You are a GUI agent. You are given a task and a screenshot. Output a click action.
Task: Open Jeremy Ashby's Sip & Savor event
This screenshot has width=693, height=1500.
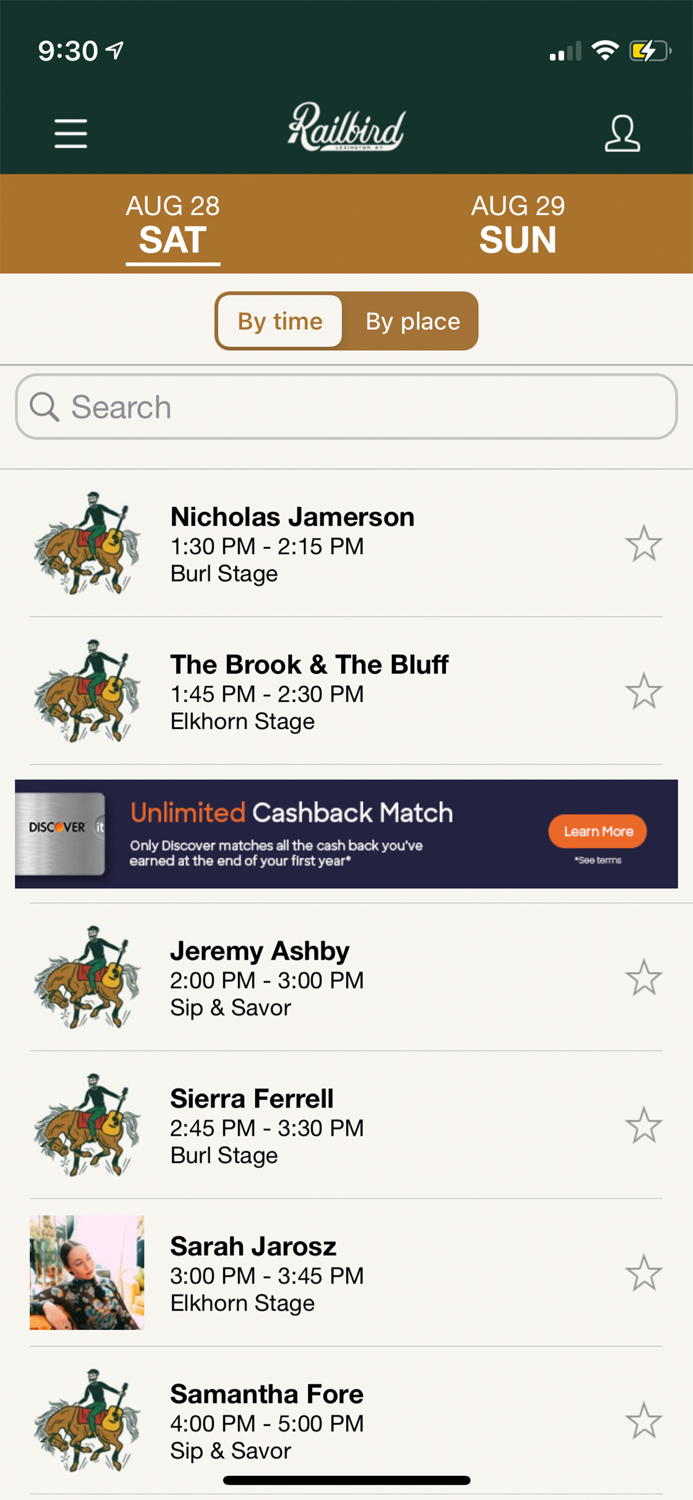click(260, 978)
